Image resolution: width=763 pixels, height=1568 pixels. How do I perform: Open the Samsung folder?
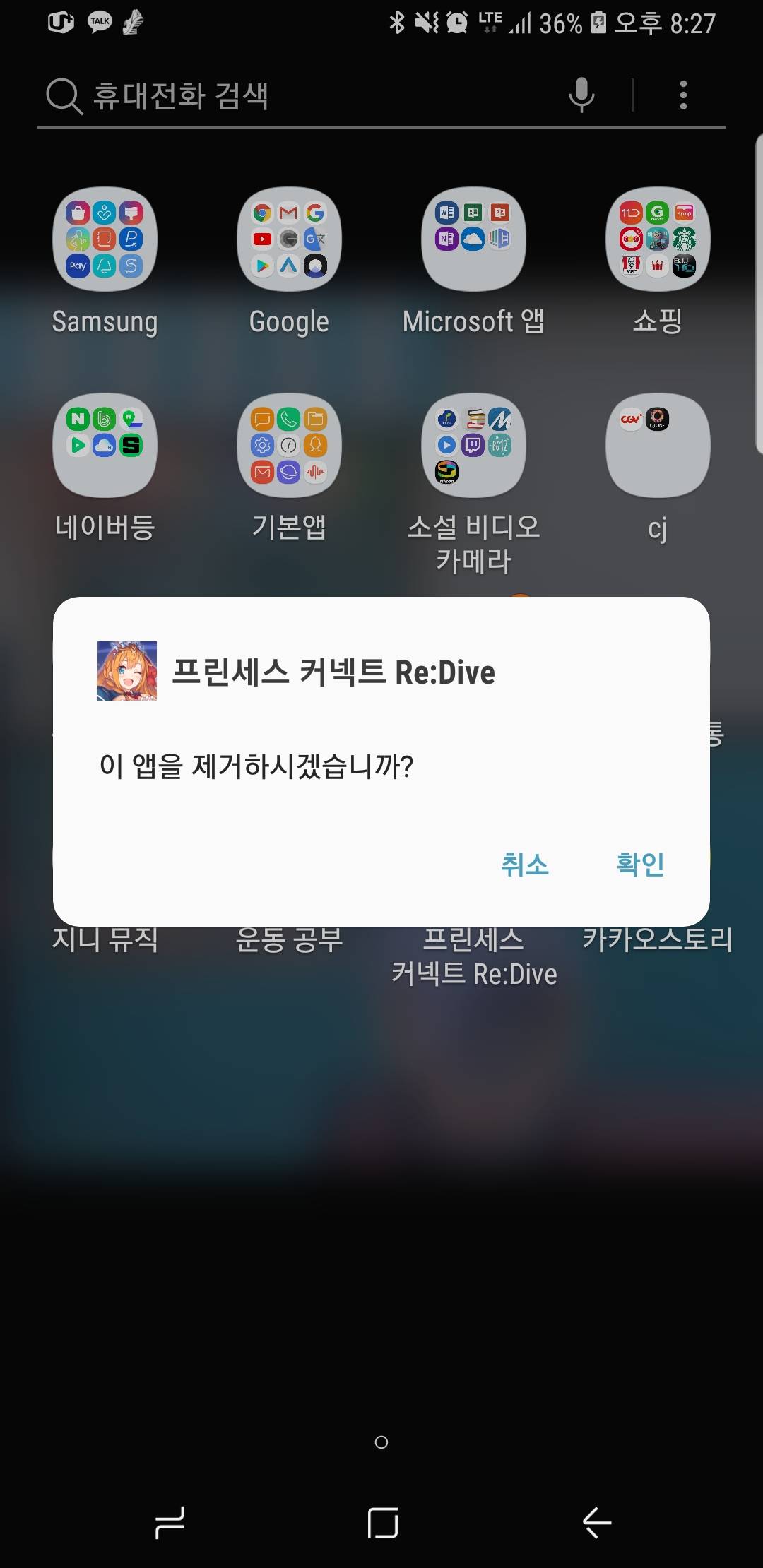coord(105,240)
